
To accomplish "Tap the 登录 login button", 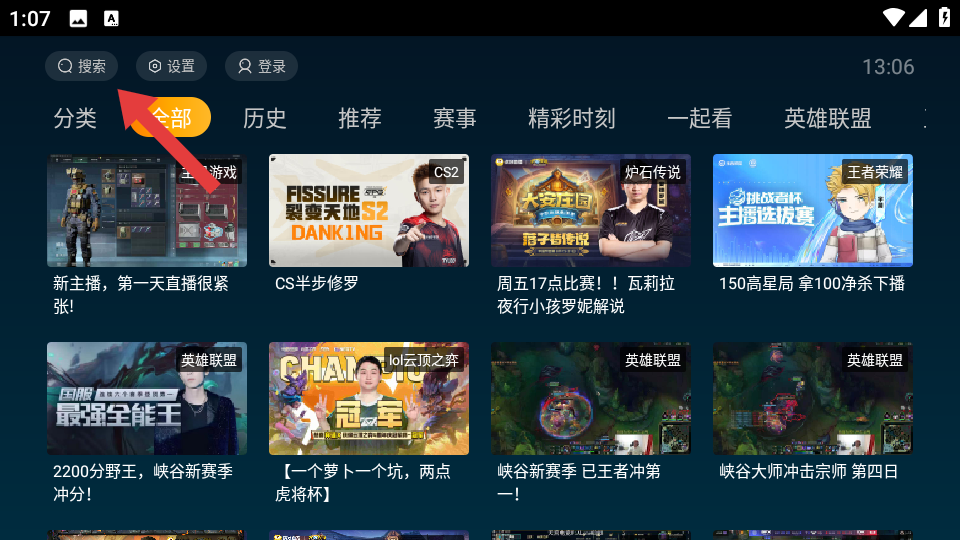I will tap(261, 66).
